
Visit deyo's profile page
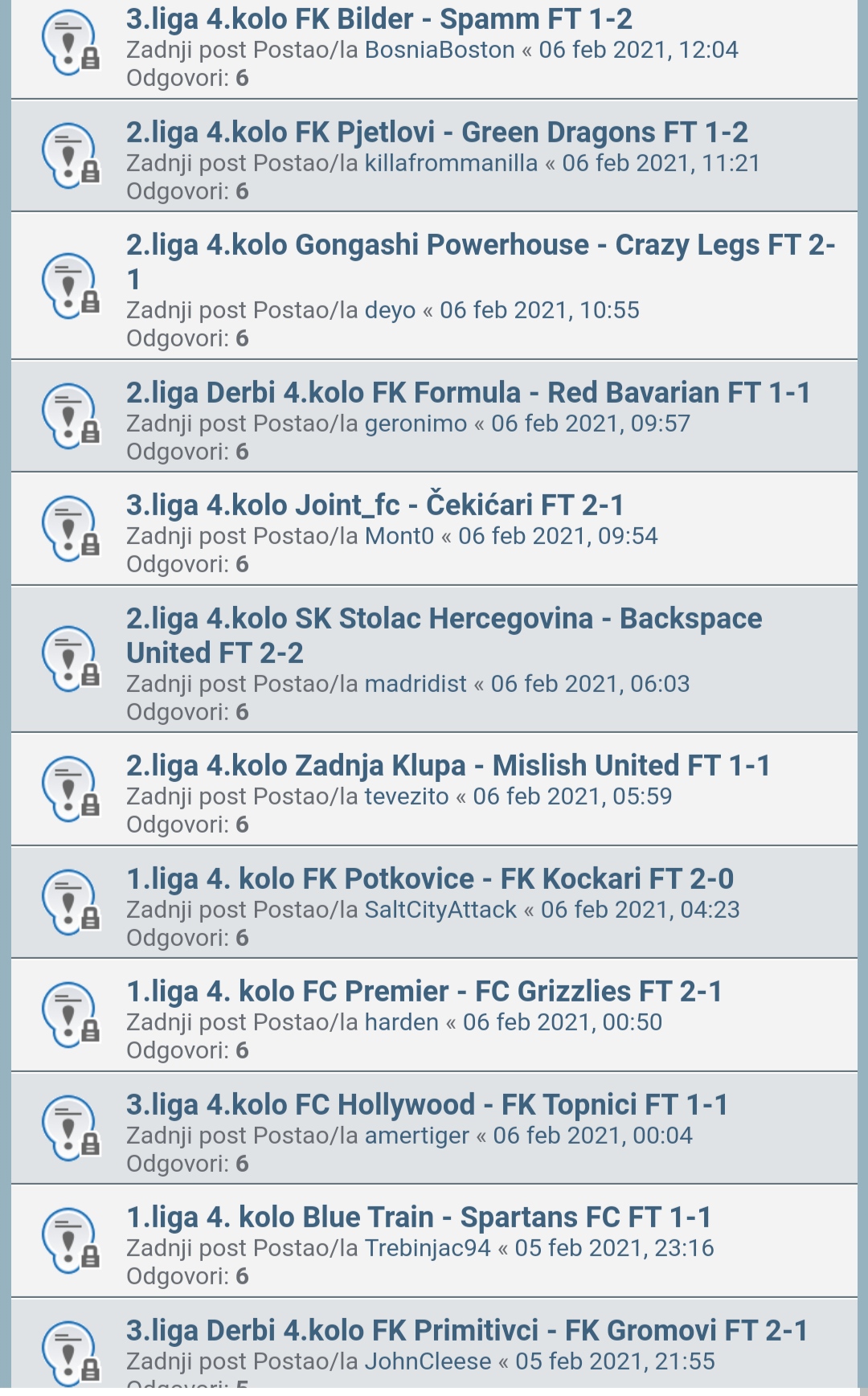click(390, 310)
